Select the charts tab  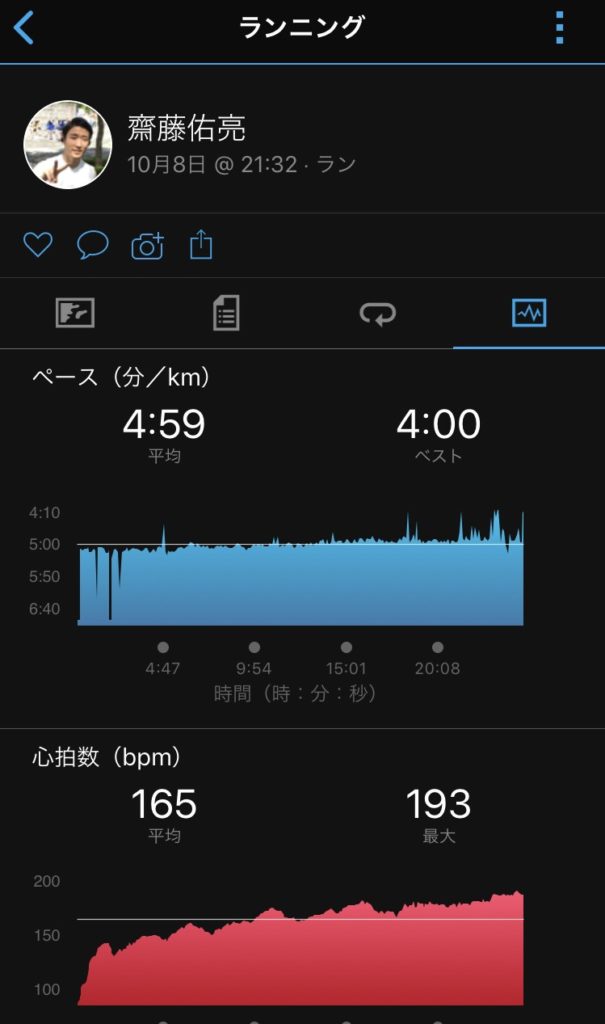pyautogui.click(x=529, y=313)
